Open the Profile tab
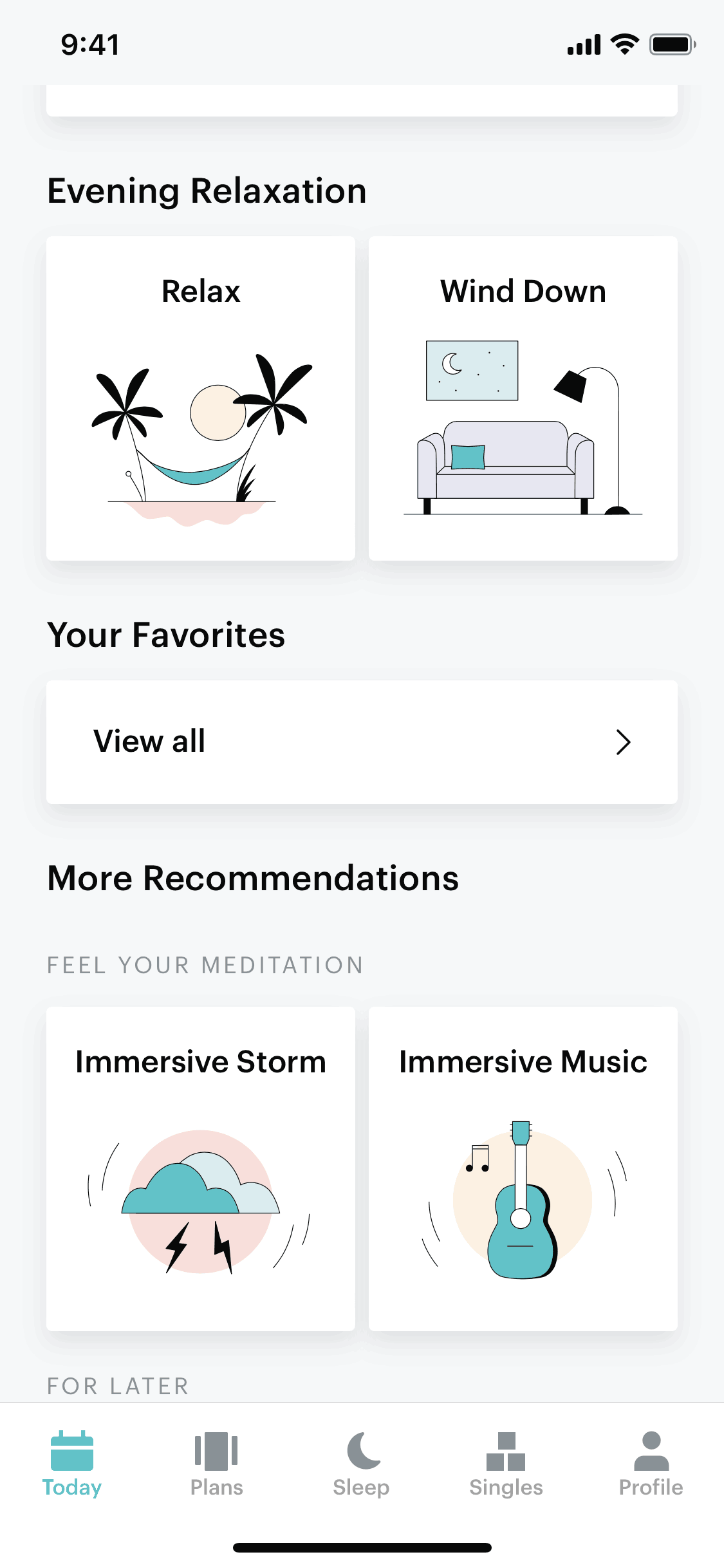The height and width of the screenshot is (1568, 724). tap(651, 1464)
